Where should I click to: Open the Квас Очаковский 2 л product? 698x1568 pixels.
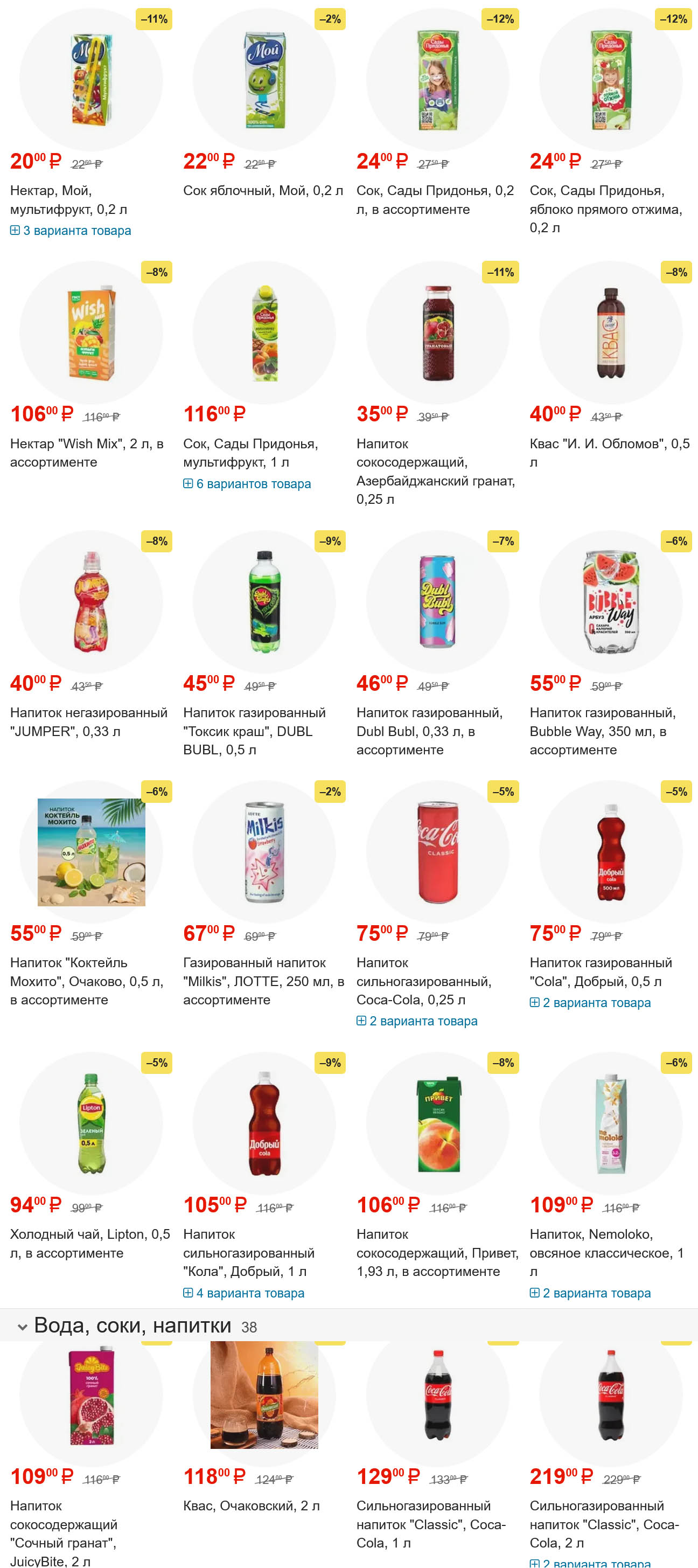tap(251, 1506)
